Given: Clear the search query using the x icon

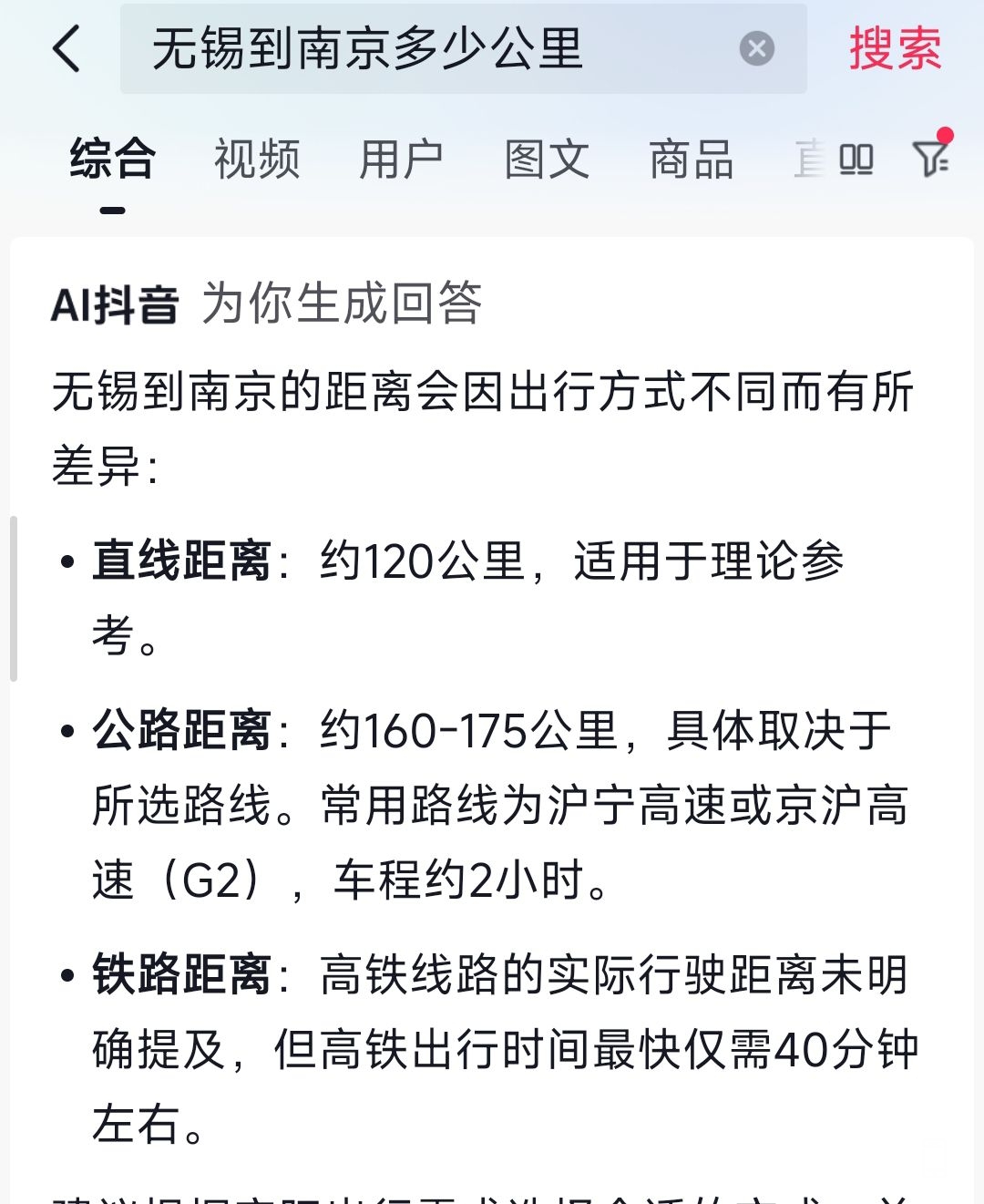Looking at the screenshot, I should pos(754,49).
